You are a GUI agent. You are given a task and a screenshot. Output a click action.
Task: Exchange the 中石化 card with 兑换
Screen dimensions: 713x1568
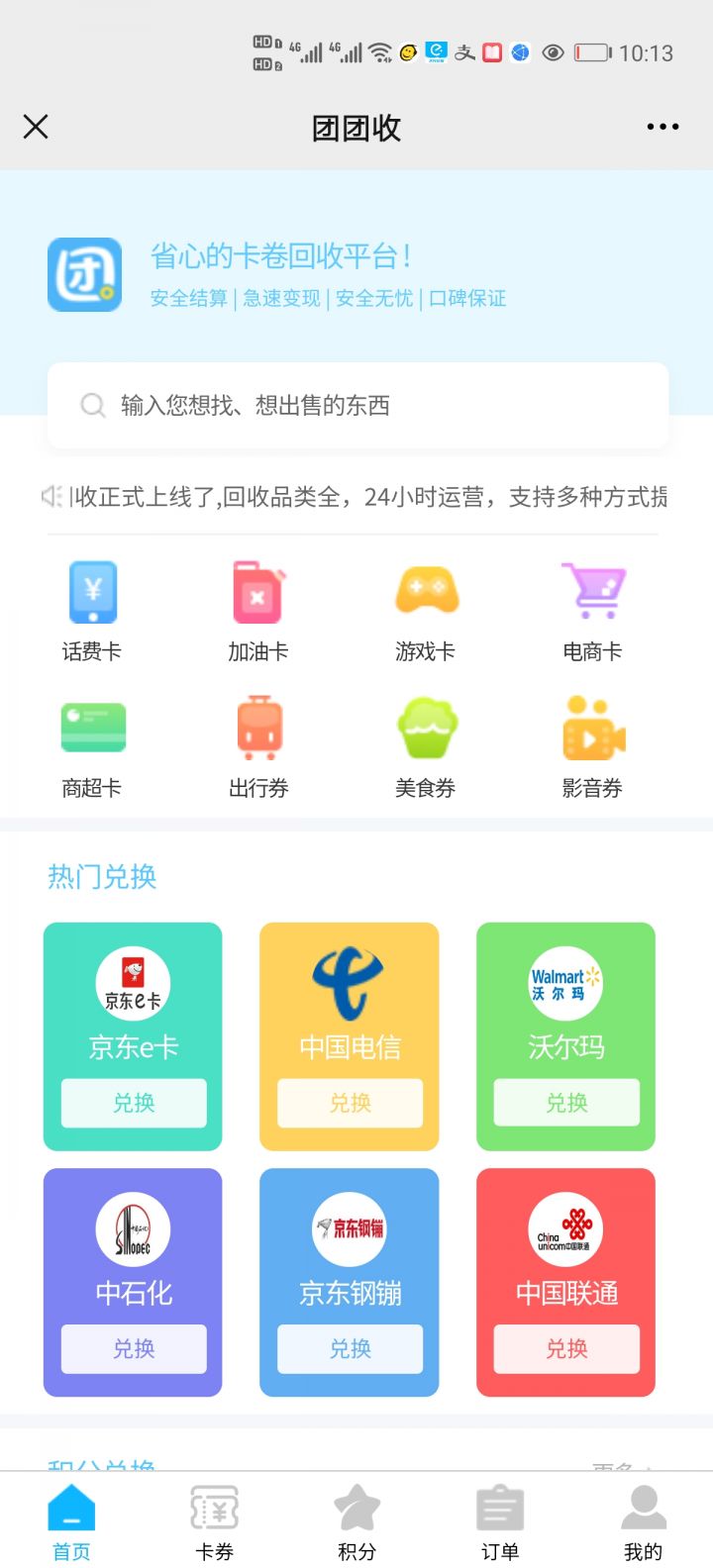[134, 1348]
